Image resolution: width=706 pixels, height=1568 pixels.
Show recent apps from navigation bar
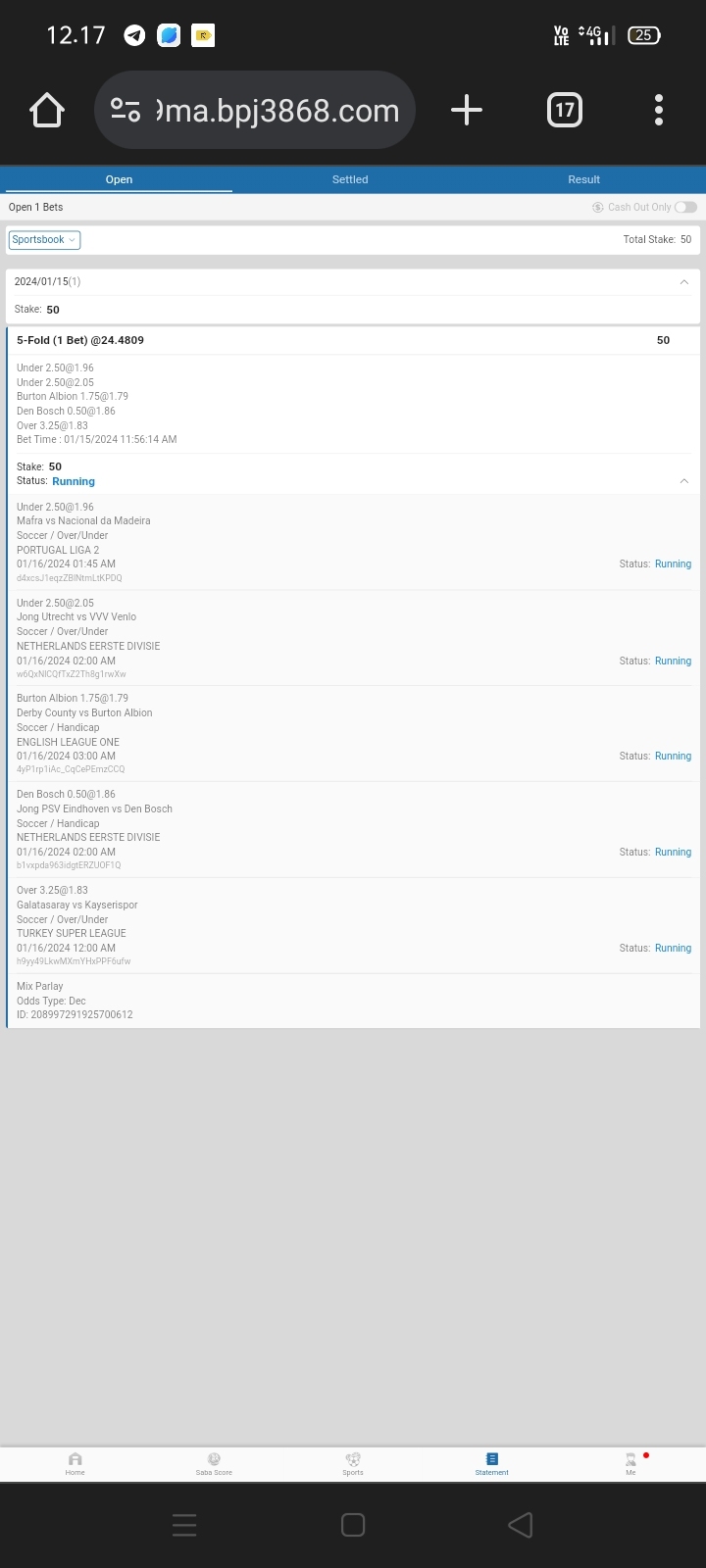184,1525
